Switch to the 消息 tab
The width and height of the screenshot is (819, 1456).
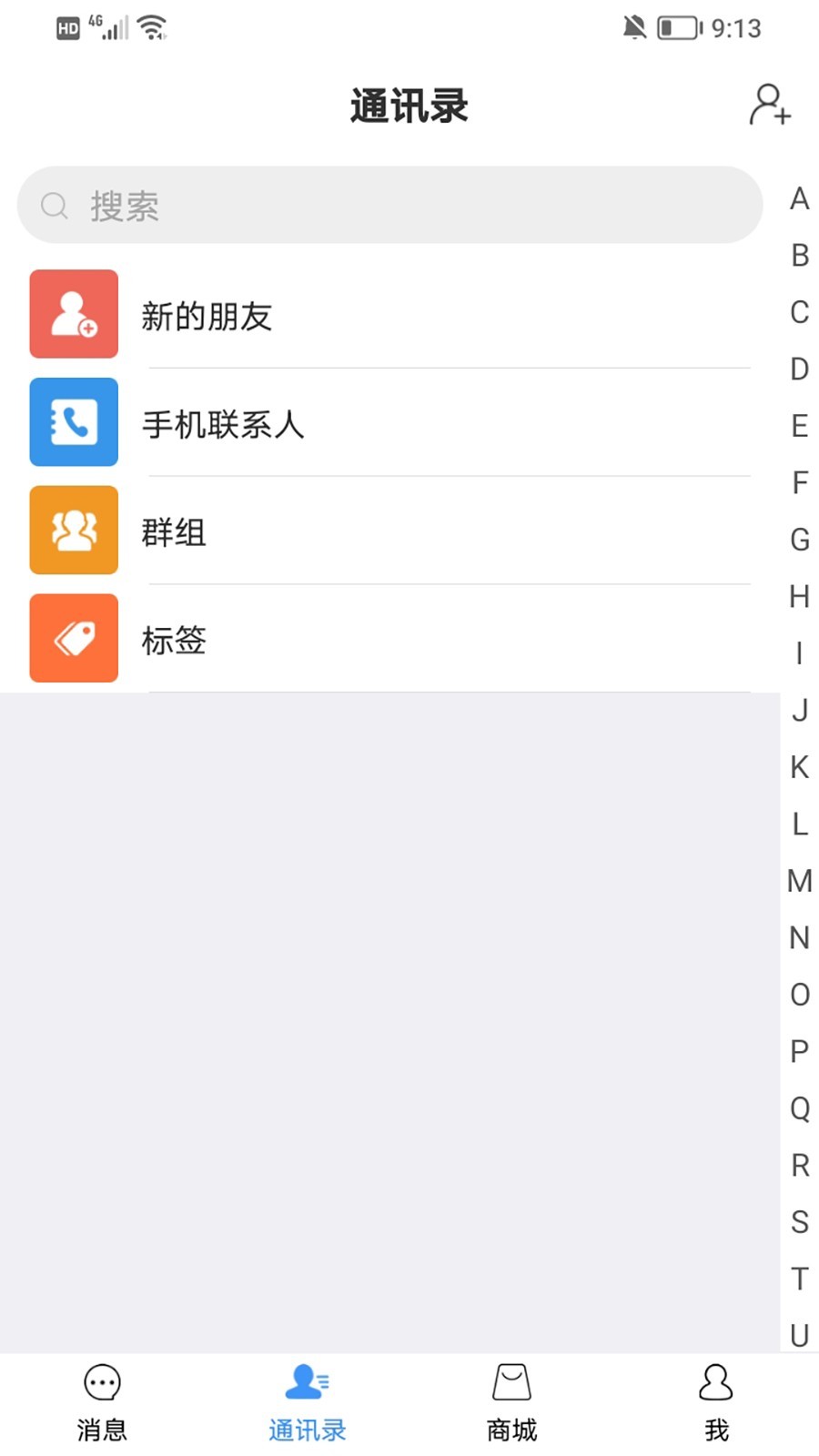pos(102,1403)
